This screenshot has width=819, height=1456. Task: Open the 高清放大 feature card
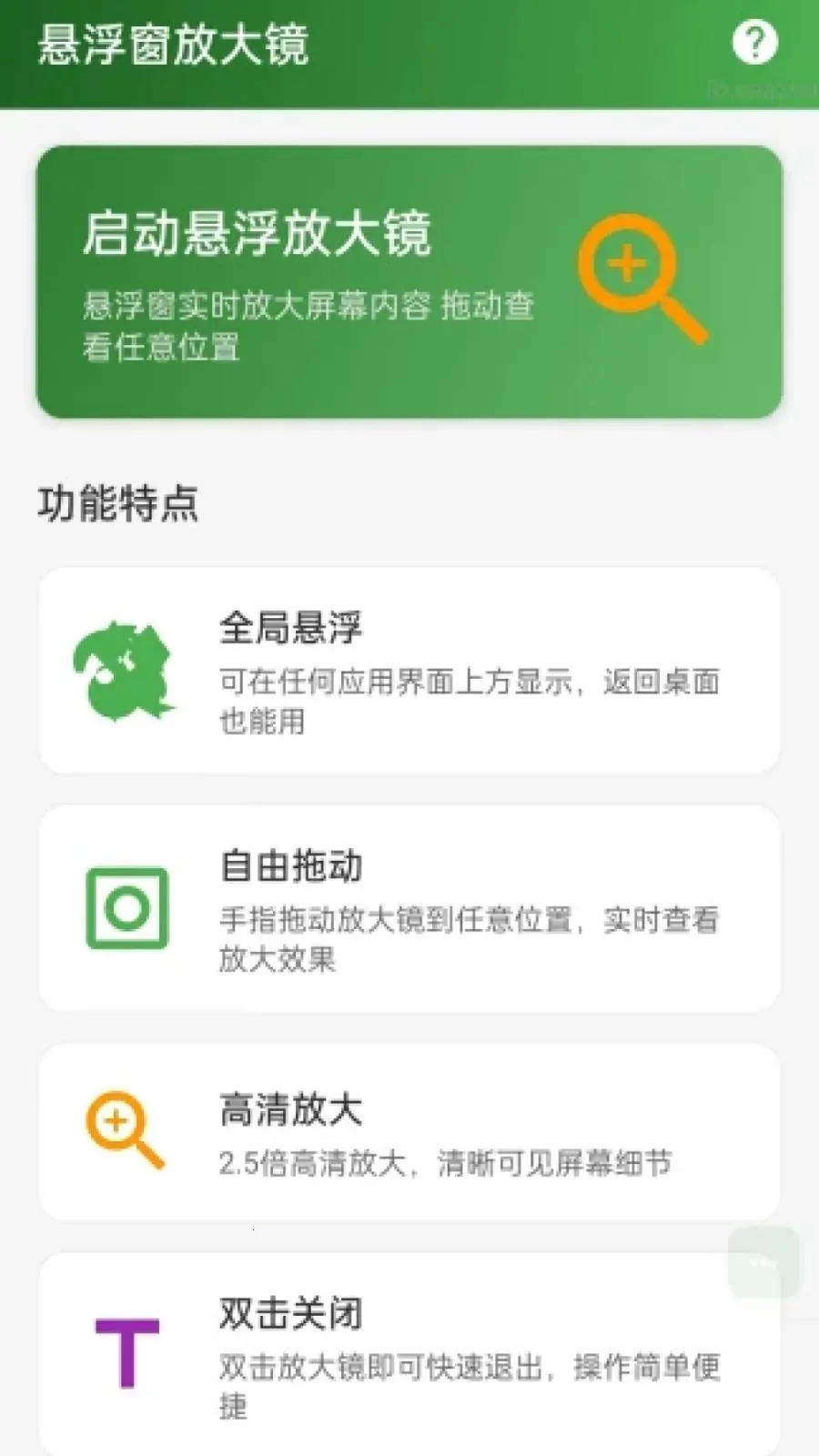point(409,1131)
